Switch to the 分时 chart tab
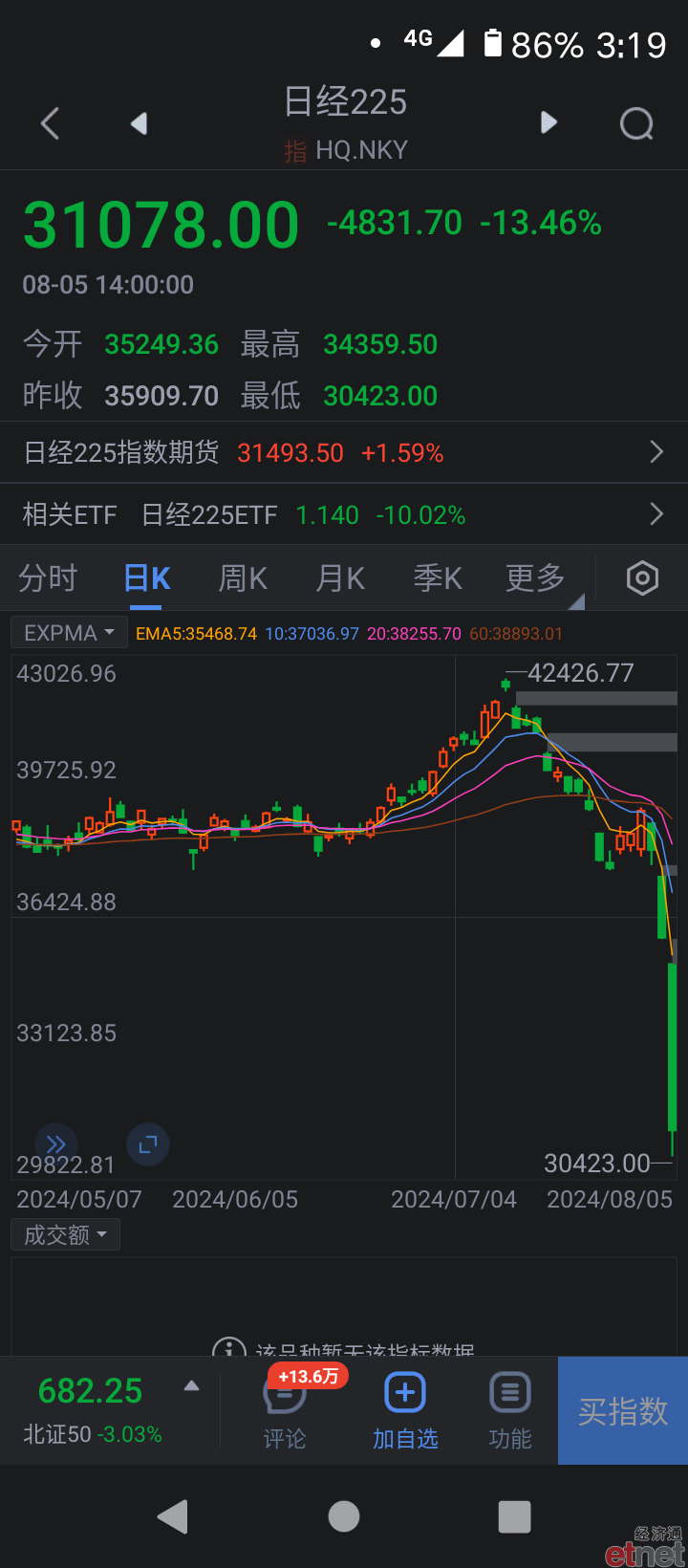 click(x=48, y=577)
